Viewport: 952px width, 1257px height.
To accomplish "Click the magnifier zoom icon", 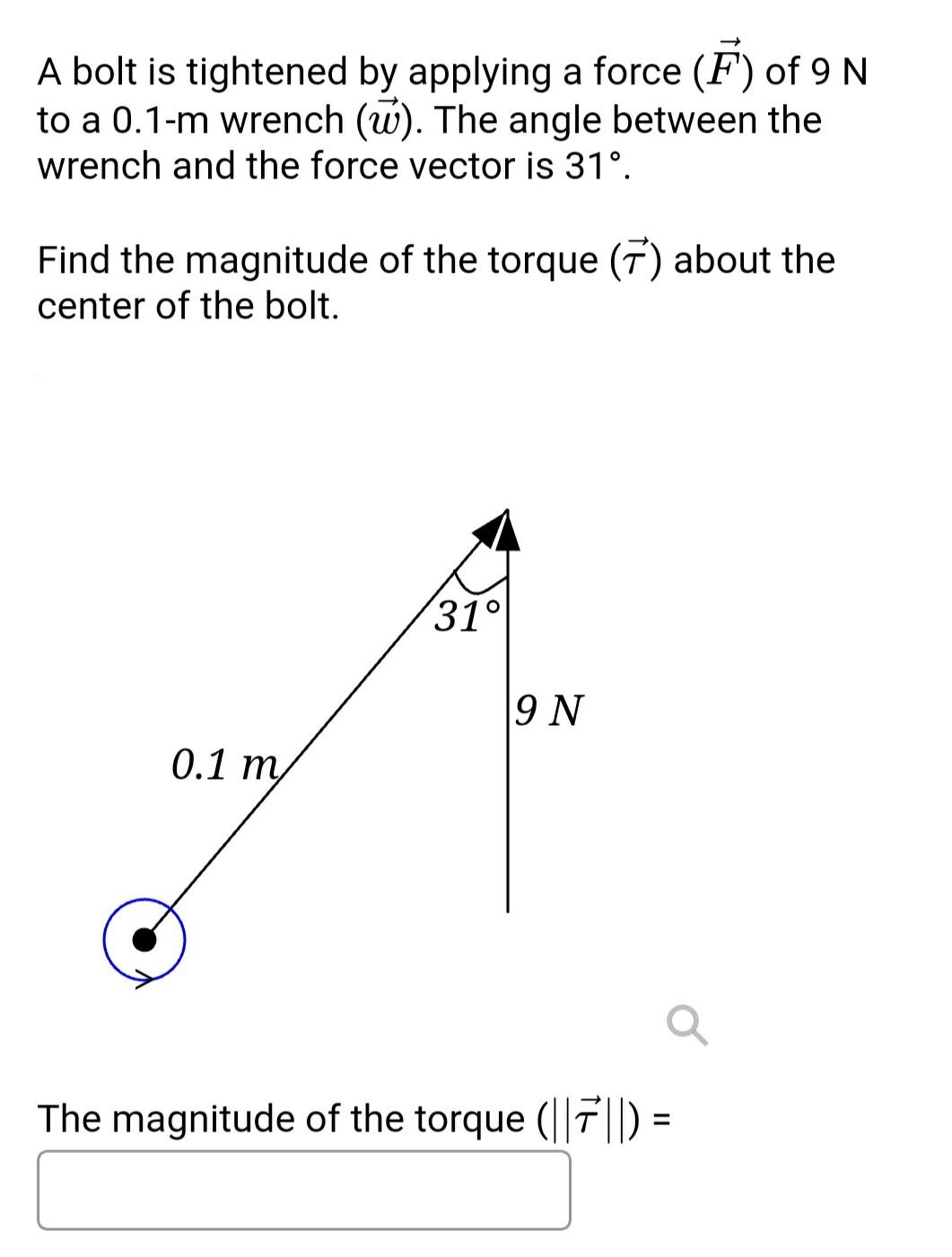I will [687, 1025].
